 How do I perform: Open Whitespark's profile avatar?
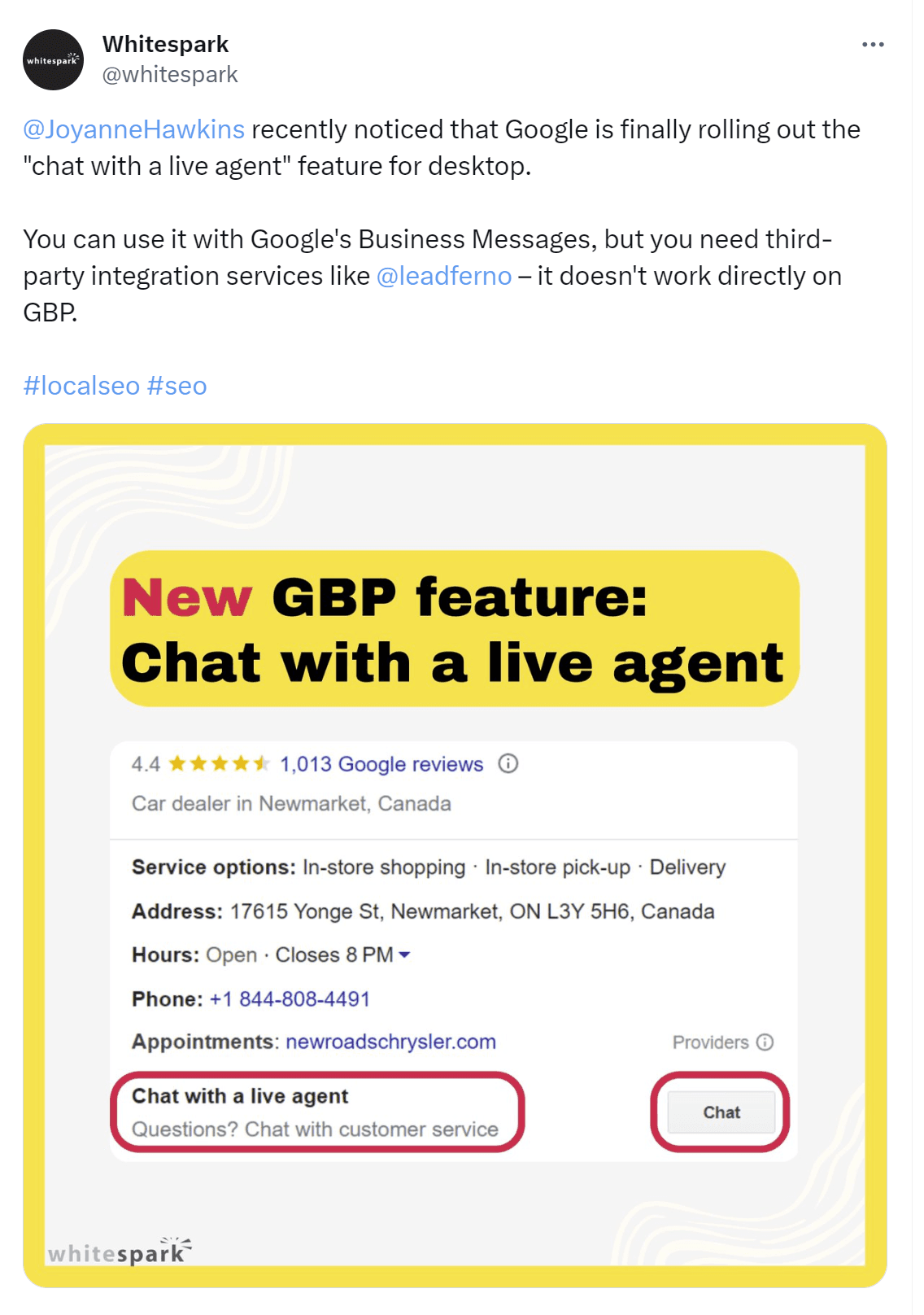coord(53,60)
